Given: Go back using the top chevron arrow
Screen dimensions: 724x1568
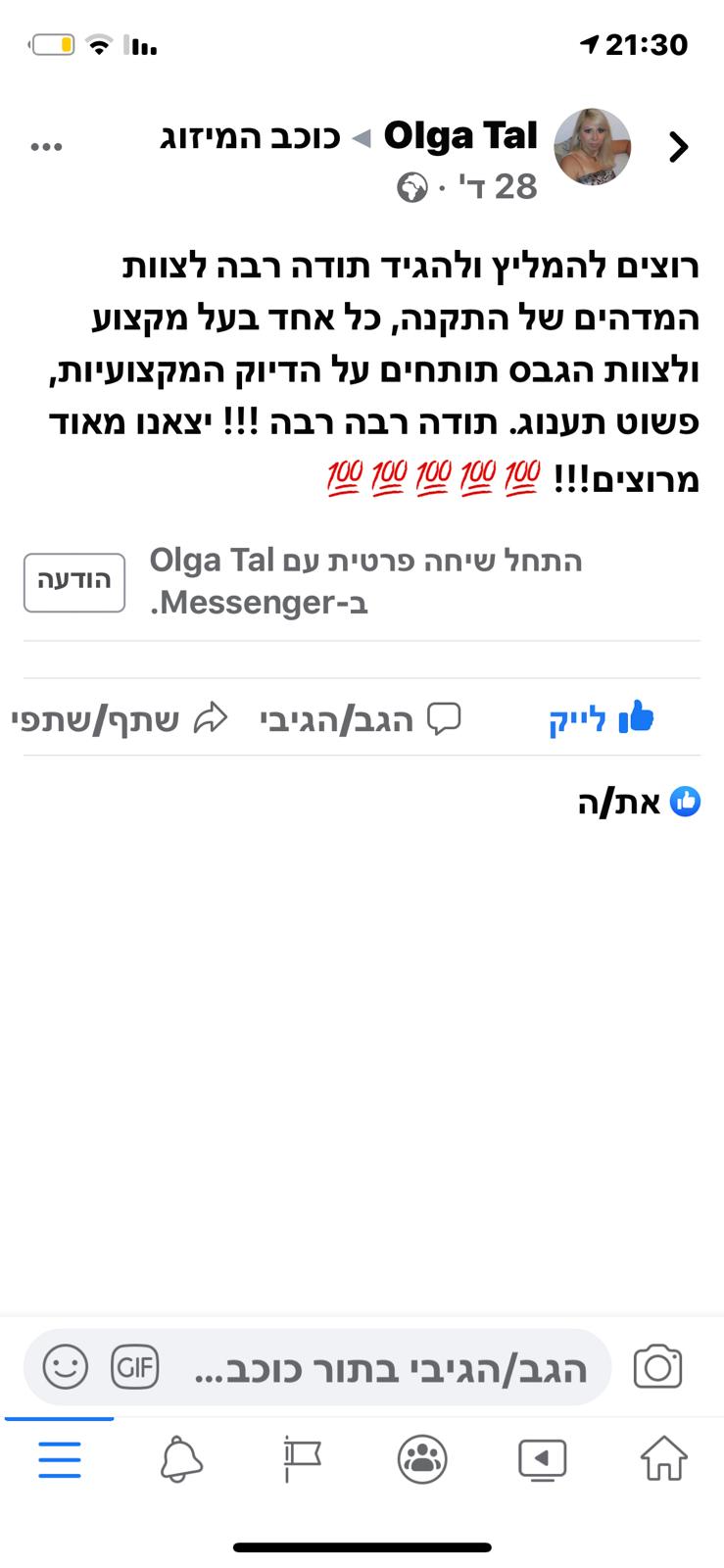Looking at the screenshot, I should coord(678,147).
